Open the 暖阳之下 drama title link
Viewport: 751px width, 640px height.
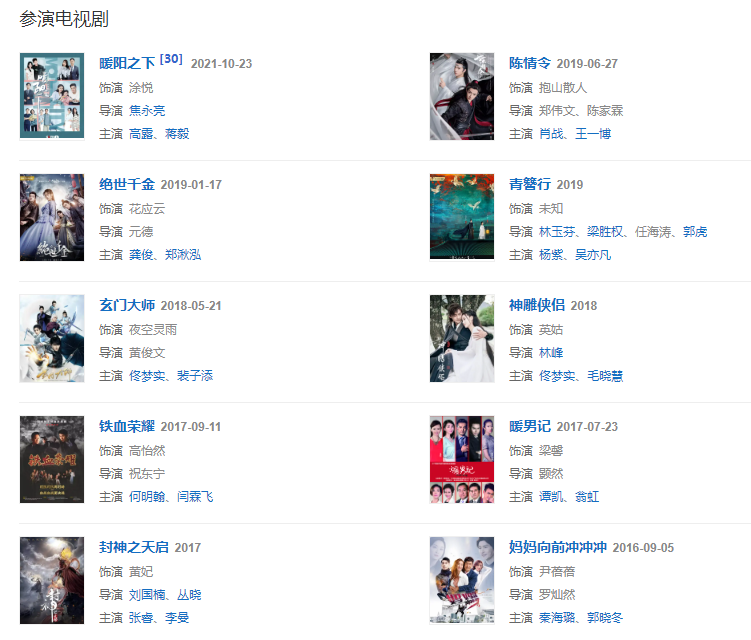[127, 63]
